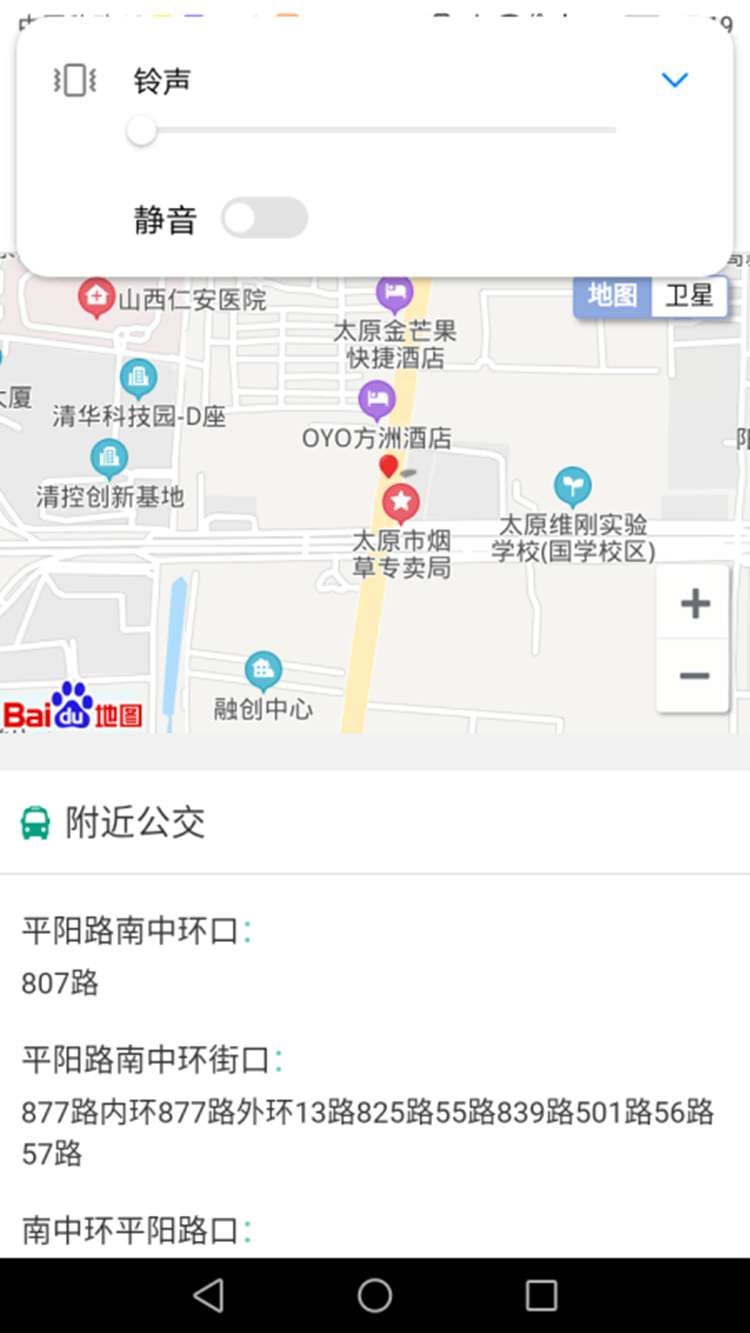Screen dimensions: 750x1333
Task: Tap the vibrate ringer mode icon
Action: coord(75,80)
